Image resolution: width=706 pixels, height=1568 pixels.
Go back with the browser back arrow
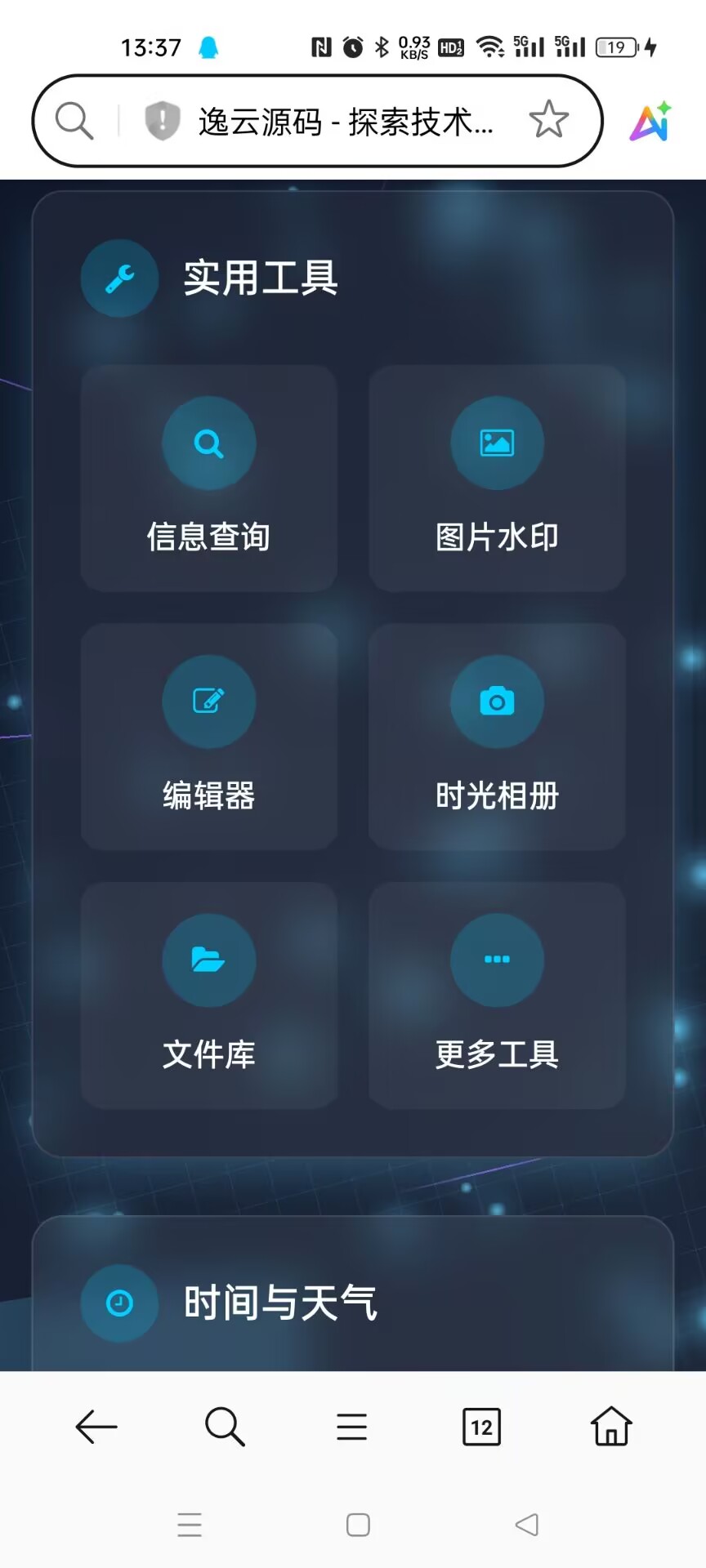(96, 1427)
